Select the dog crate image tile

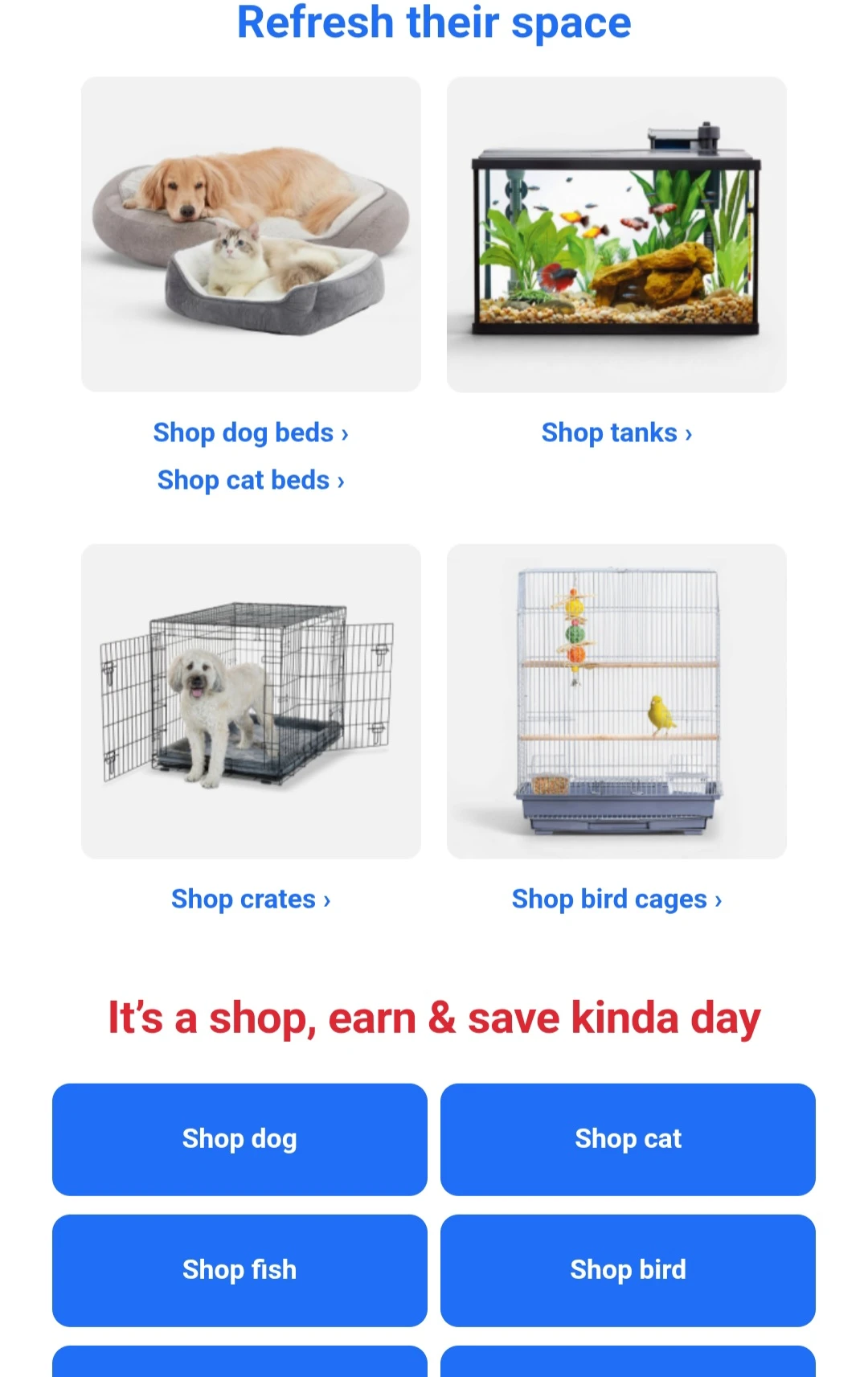coord(251,701)
